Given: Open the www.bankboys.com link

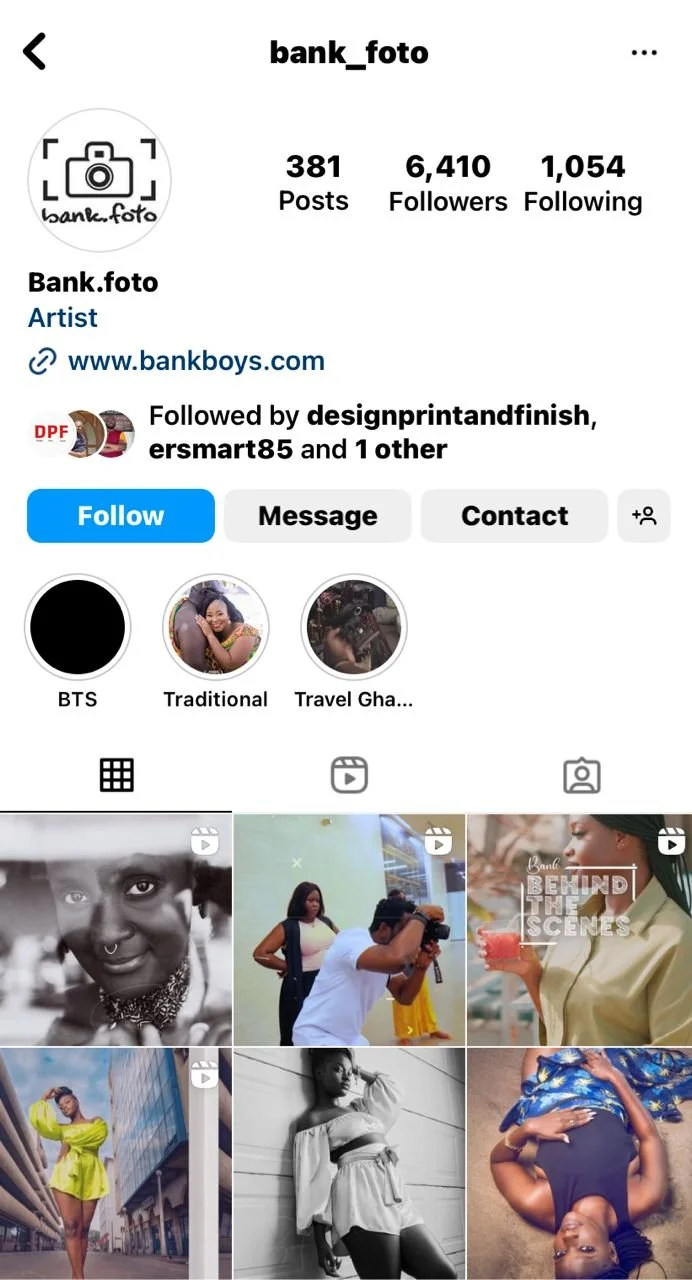Looking at the screenshot, I should tap(196, 361).
